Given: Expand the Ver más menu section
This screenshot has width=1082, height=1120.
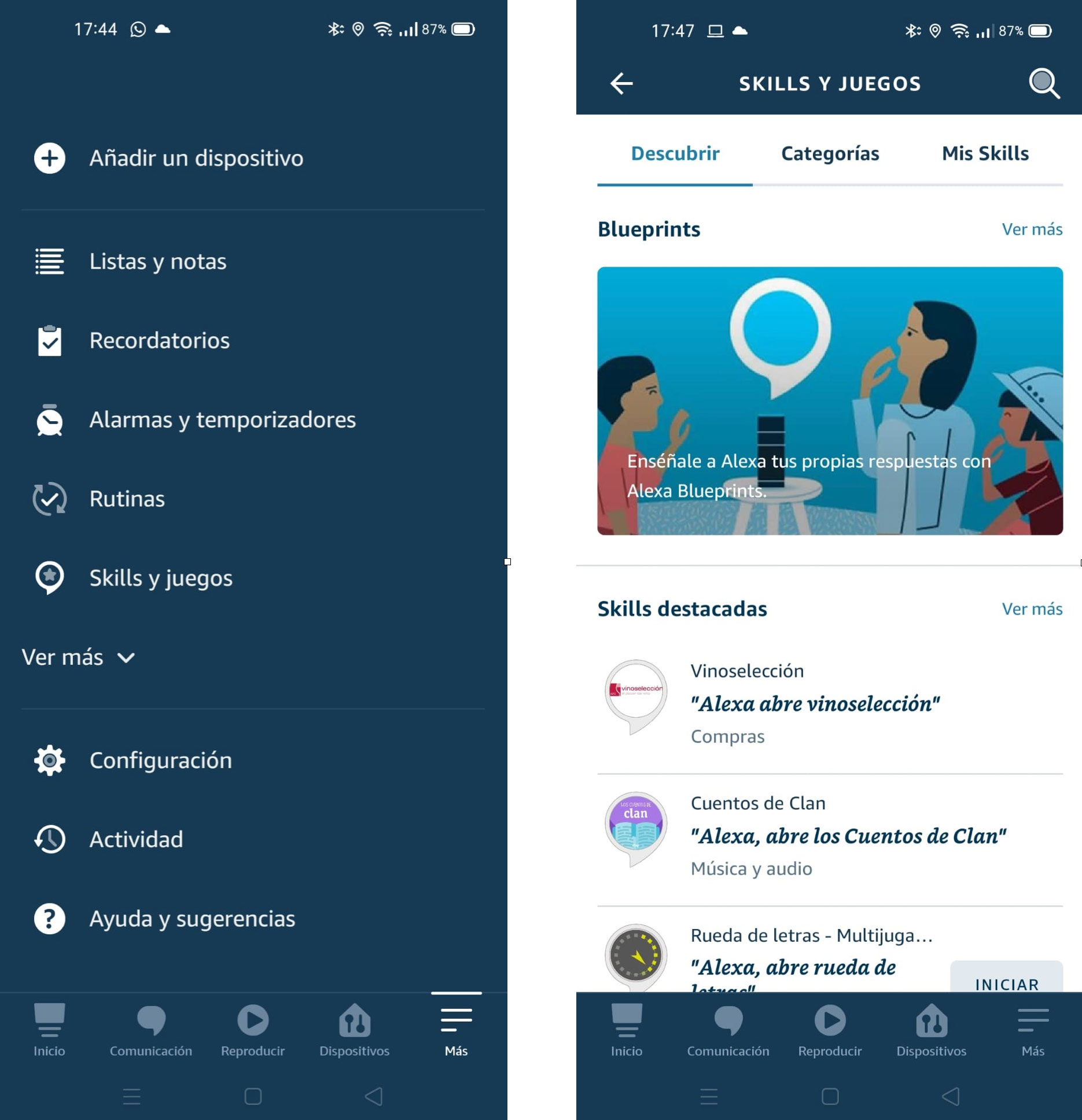Looking at the screenshot, I should click(x=78, y=657).
